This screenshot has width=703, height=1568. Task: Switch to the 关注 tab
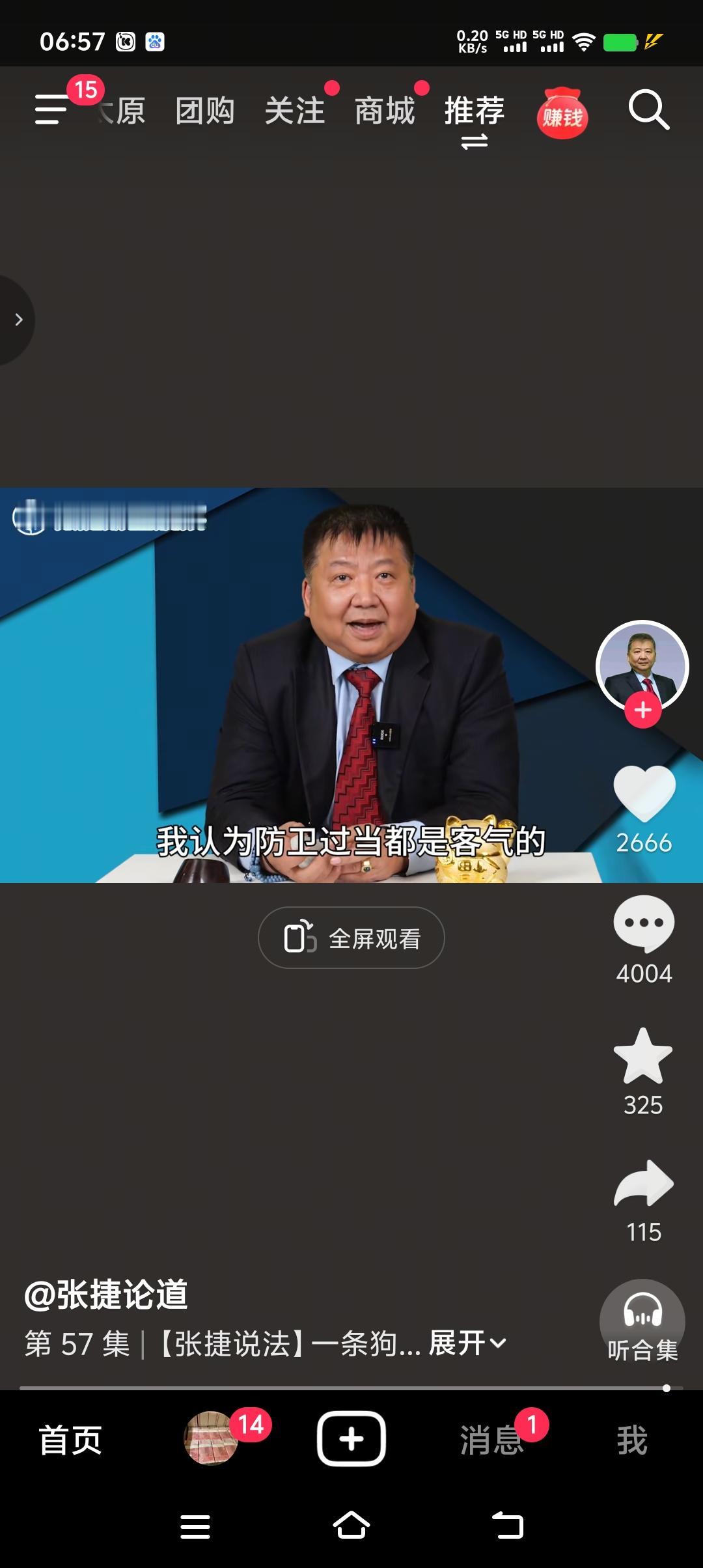[296, 112]
